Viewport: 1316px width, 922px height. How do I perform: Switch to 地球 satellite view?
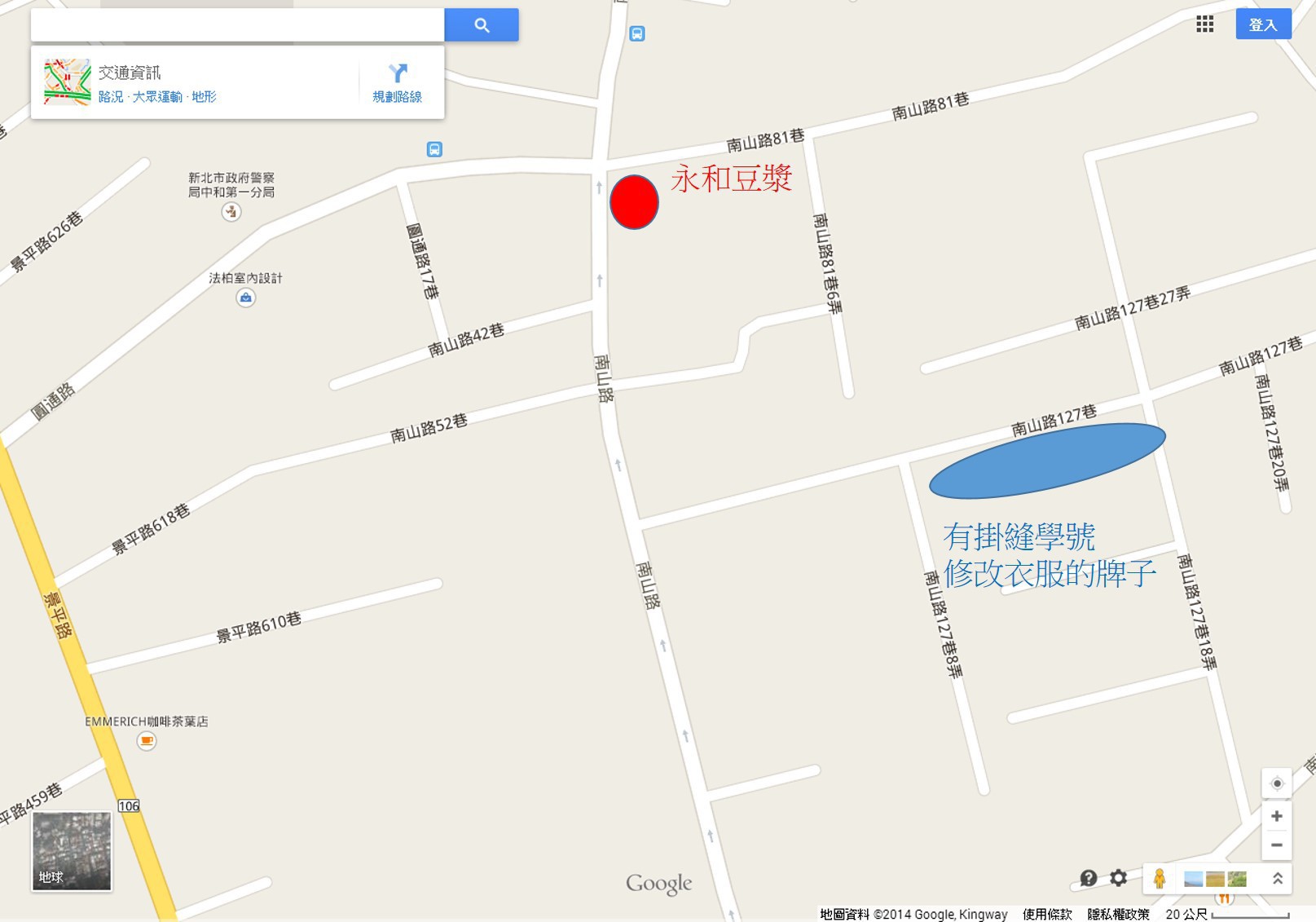point(72,851)
